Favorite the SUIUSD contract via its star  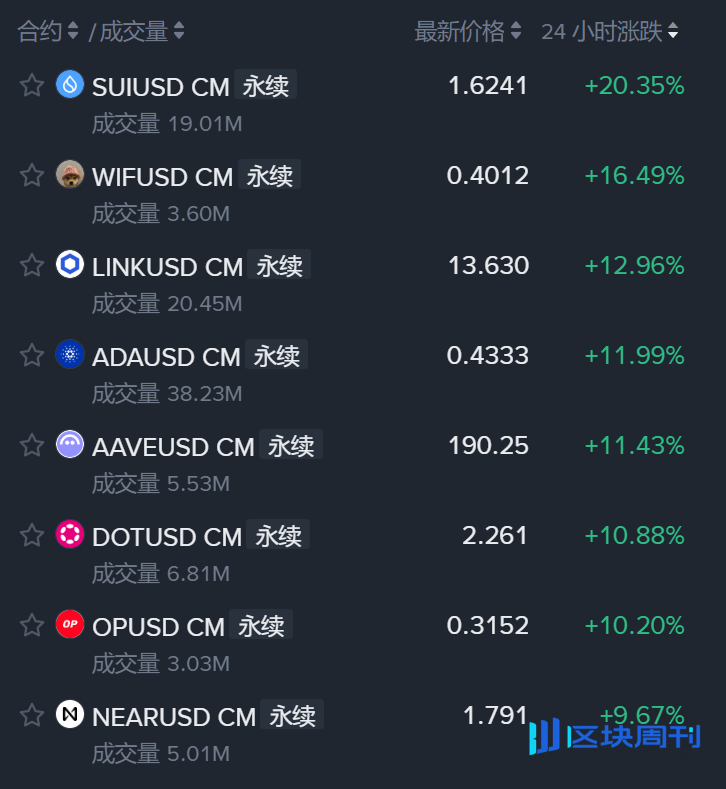point(31,85)
